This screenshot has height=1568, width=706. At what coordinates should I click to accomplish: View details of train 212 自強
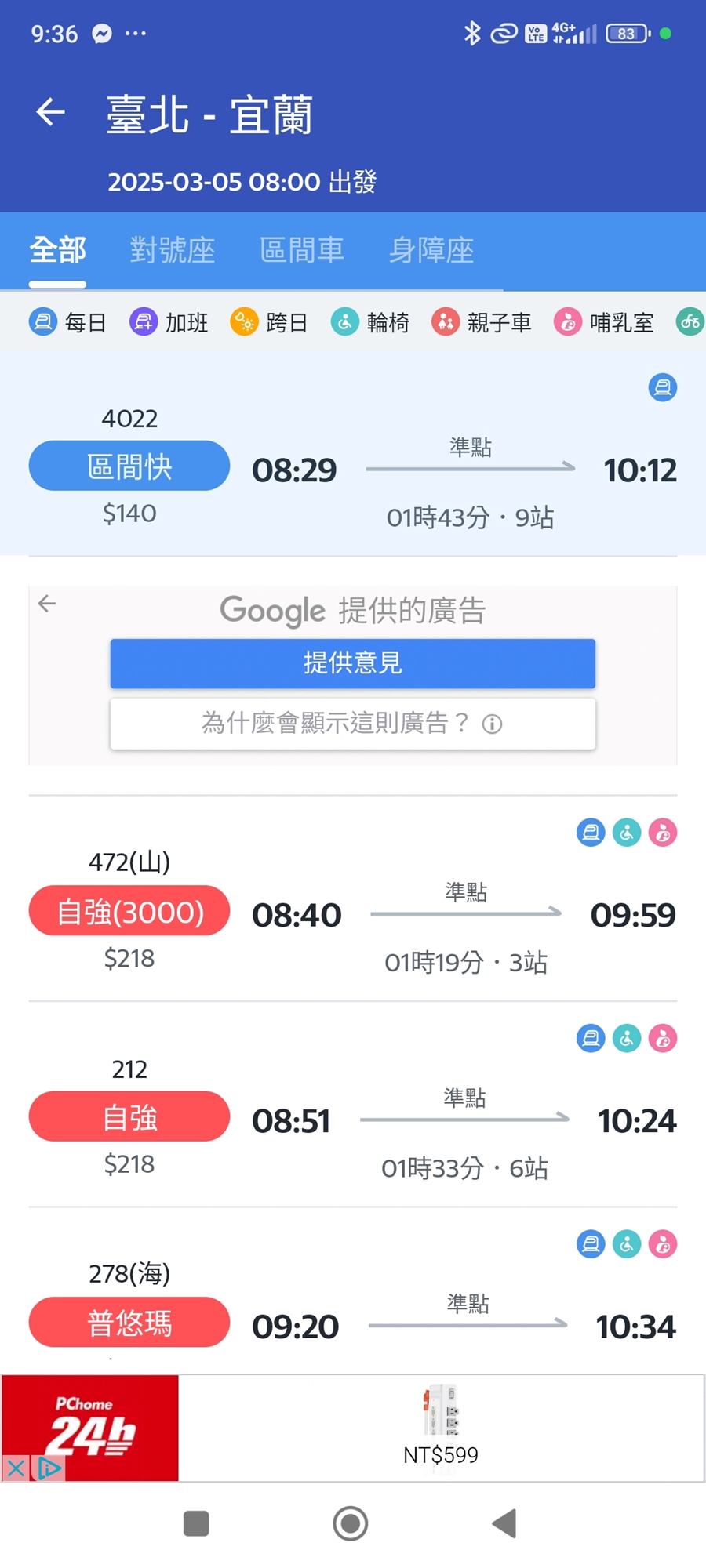[353, 1119]
